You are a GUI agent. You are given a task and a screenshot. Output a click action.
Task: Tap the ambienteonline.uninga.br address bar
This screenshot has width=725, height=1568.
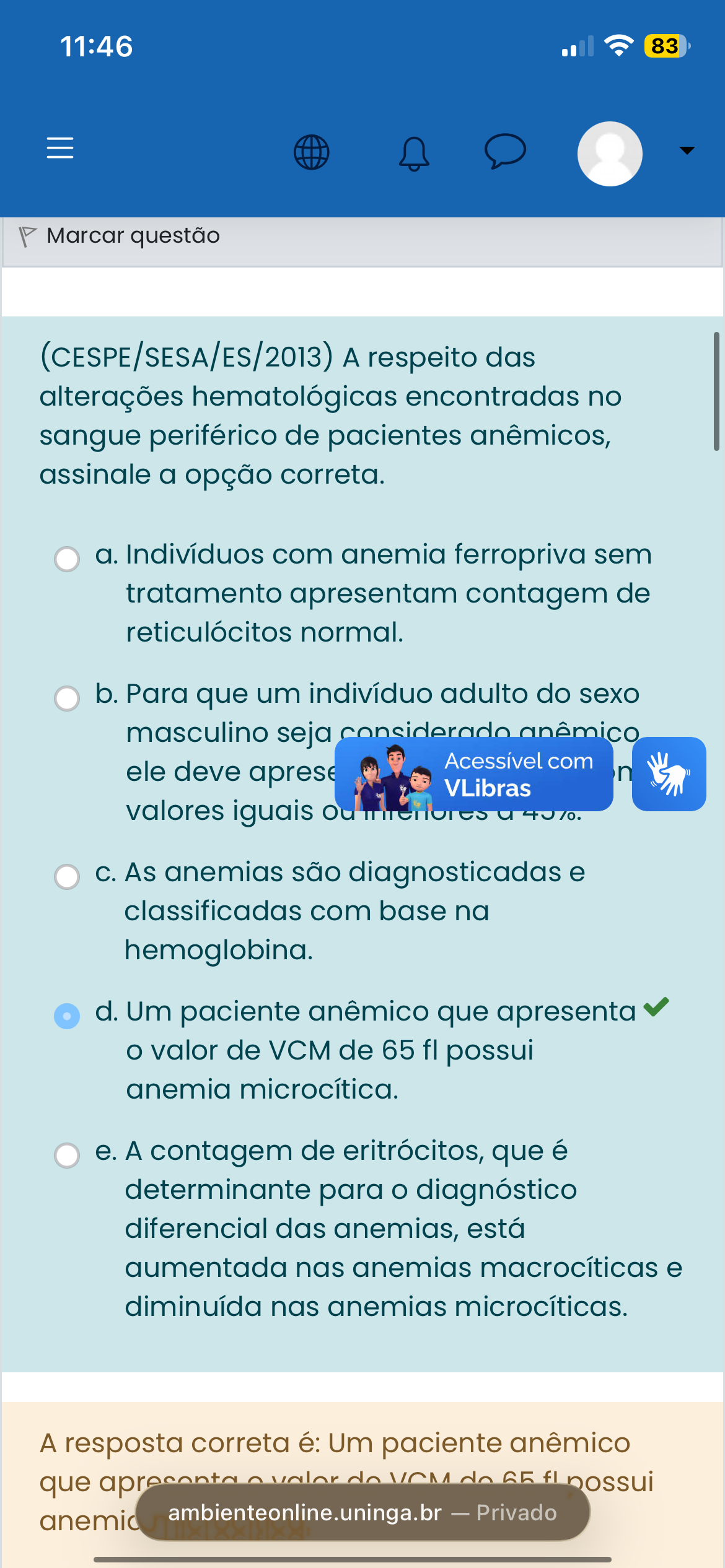pyautogui.click(x=362, y=1512)
